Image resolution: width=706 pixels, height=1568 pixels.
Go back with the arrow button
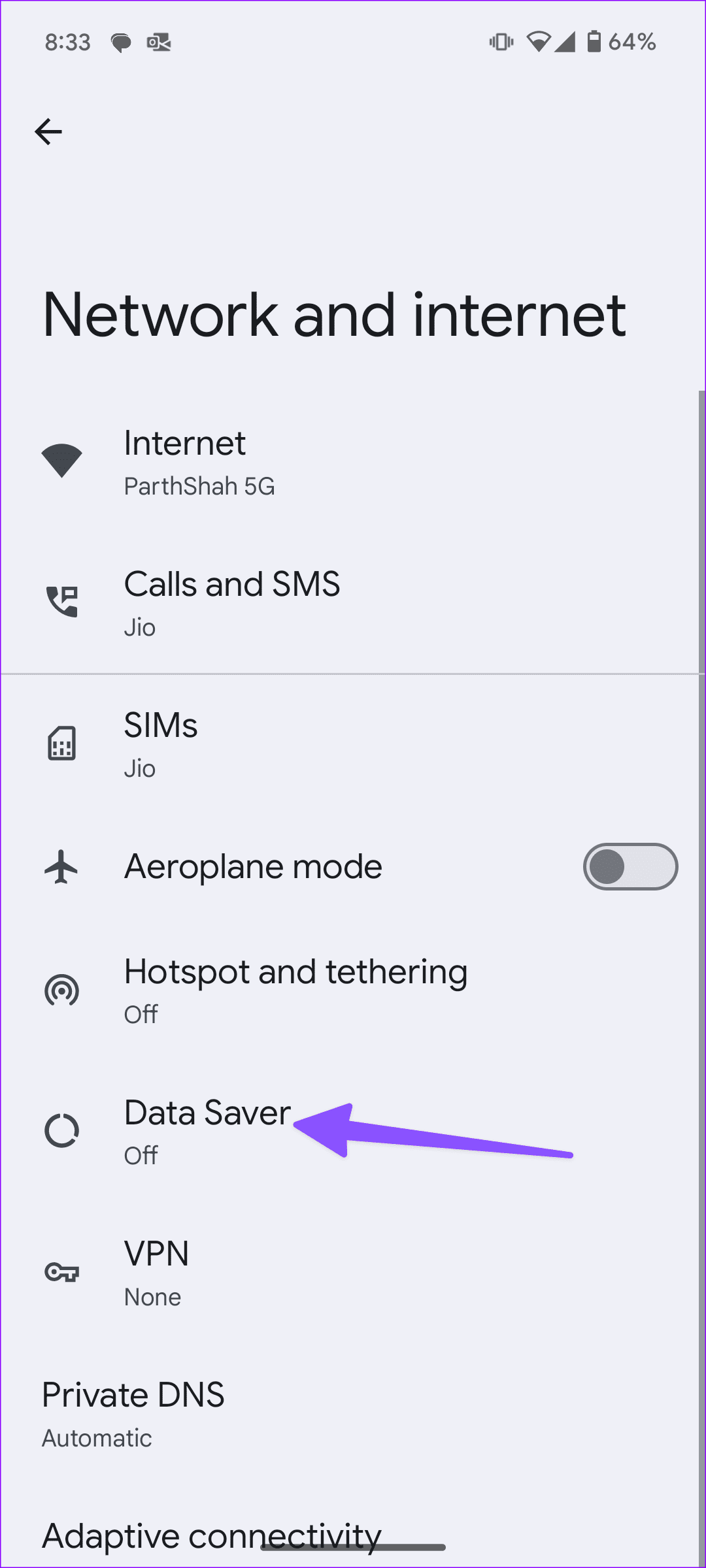click(x=48, y=131)
